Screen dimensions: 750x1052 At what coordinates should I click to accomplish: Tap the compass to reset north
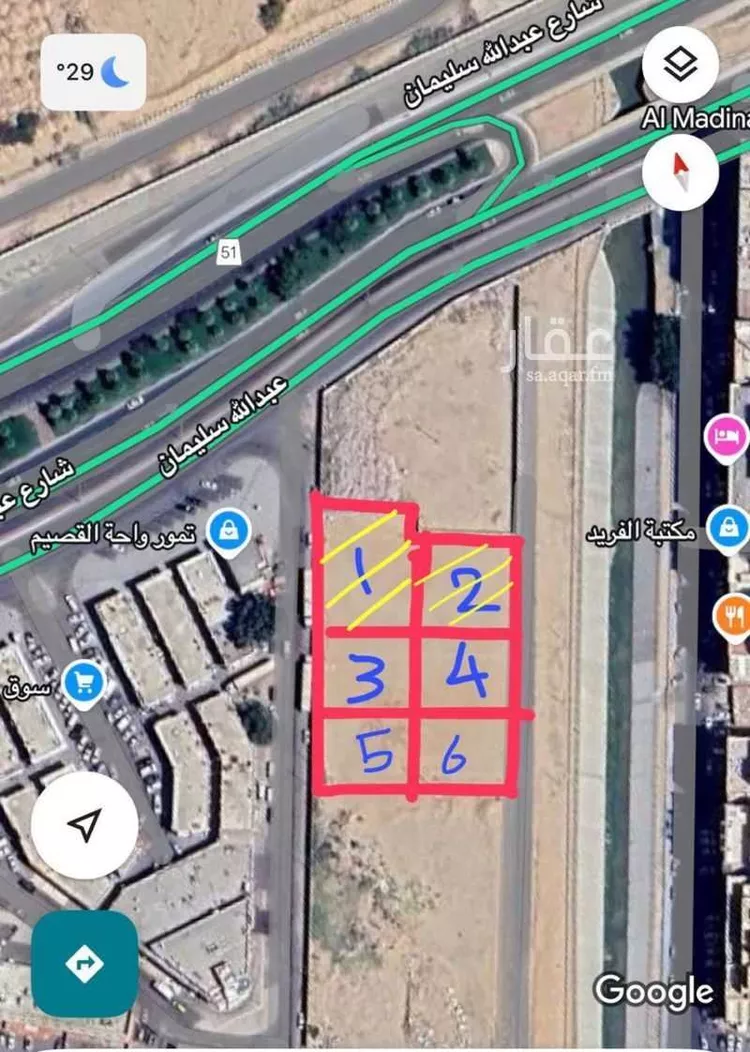(680, 166)
